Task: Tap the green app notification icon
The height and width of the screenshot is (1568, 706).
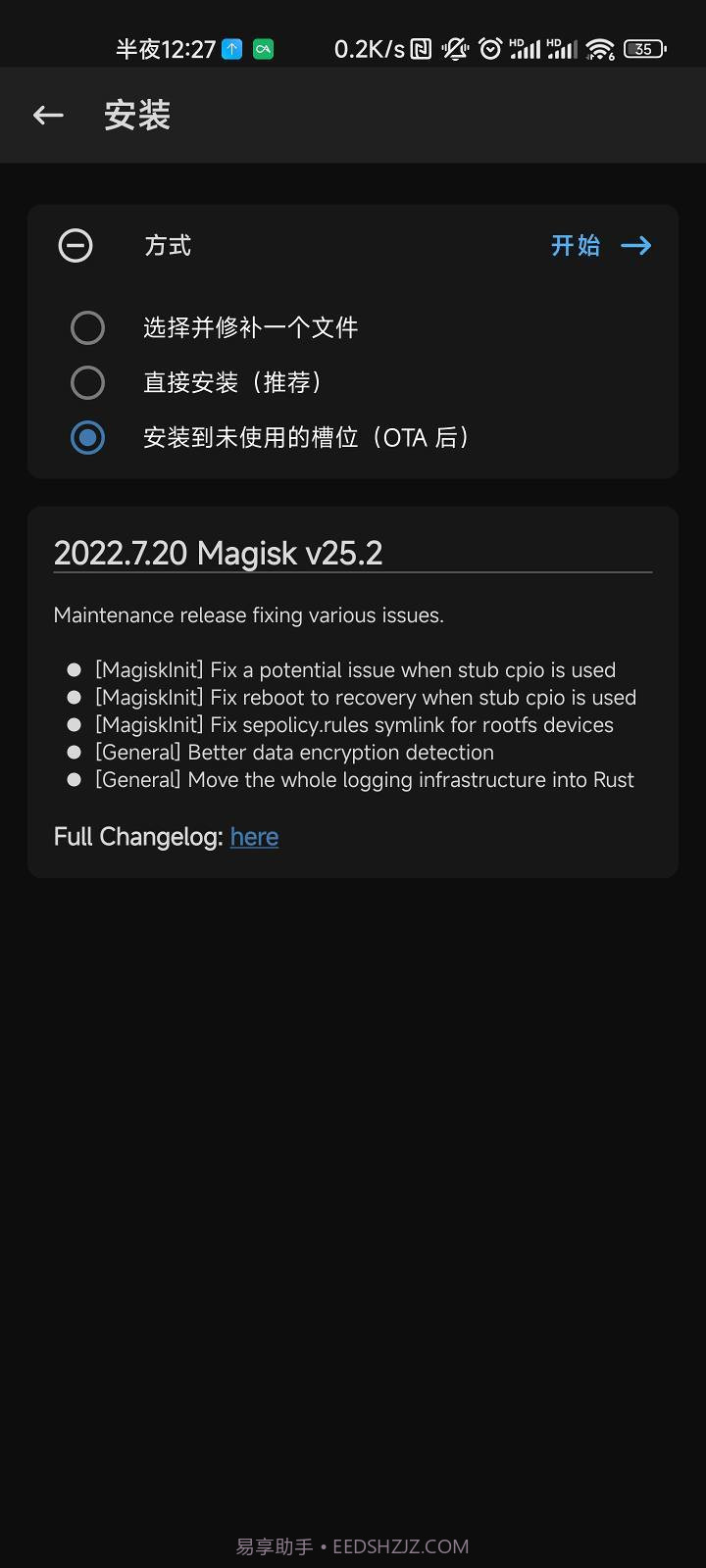Action: click(x=263, y=47)
